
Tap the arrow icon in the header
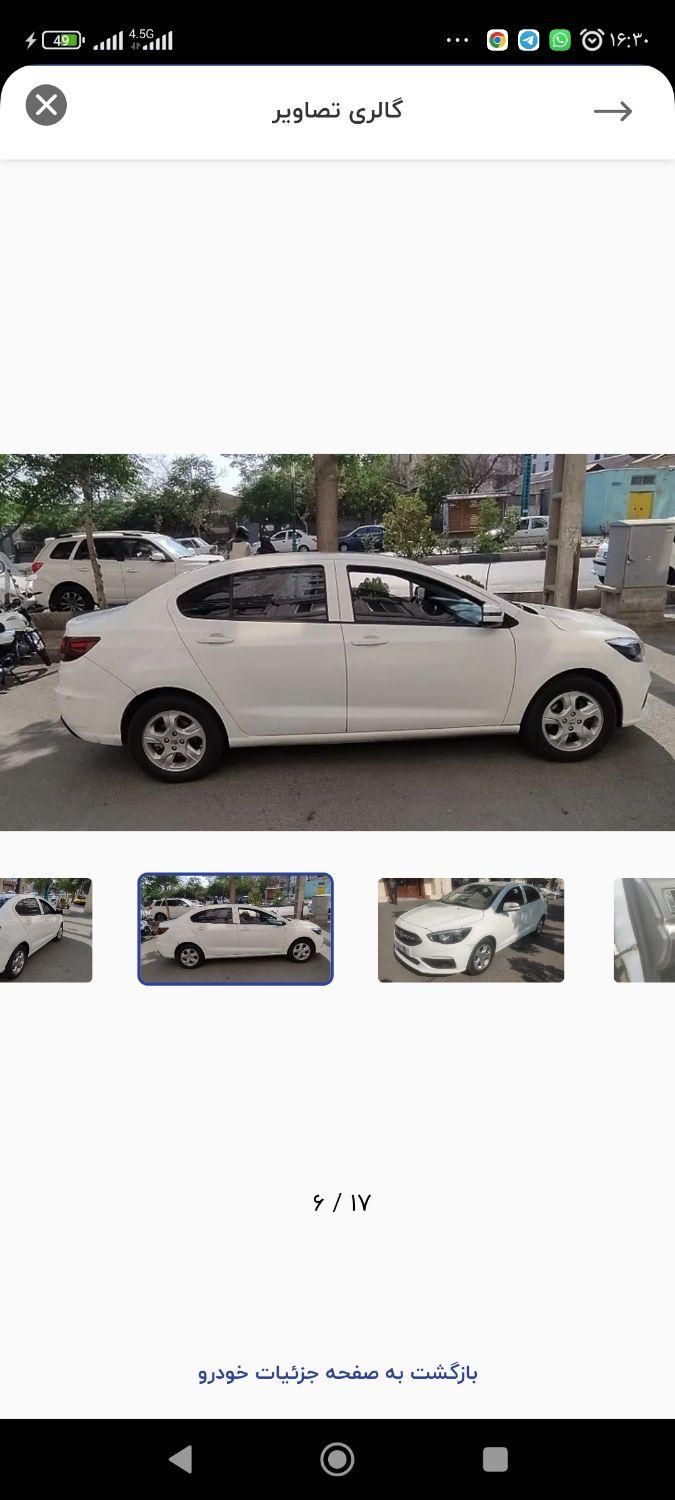pyautogui.click(x=613, y=111)
